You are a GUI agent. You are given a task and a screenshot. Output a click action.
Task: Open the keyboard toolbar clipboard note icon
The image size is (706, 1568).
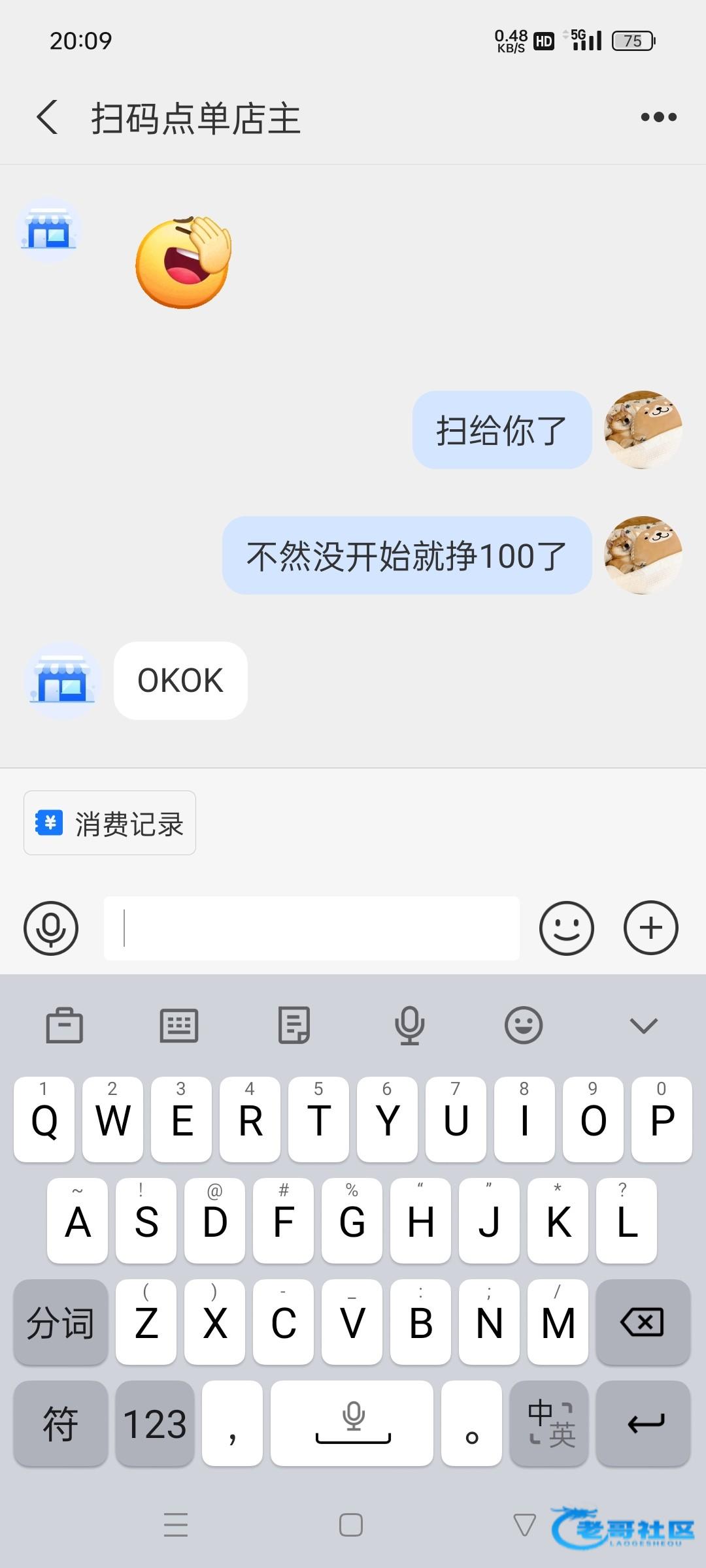[294, 1025]
